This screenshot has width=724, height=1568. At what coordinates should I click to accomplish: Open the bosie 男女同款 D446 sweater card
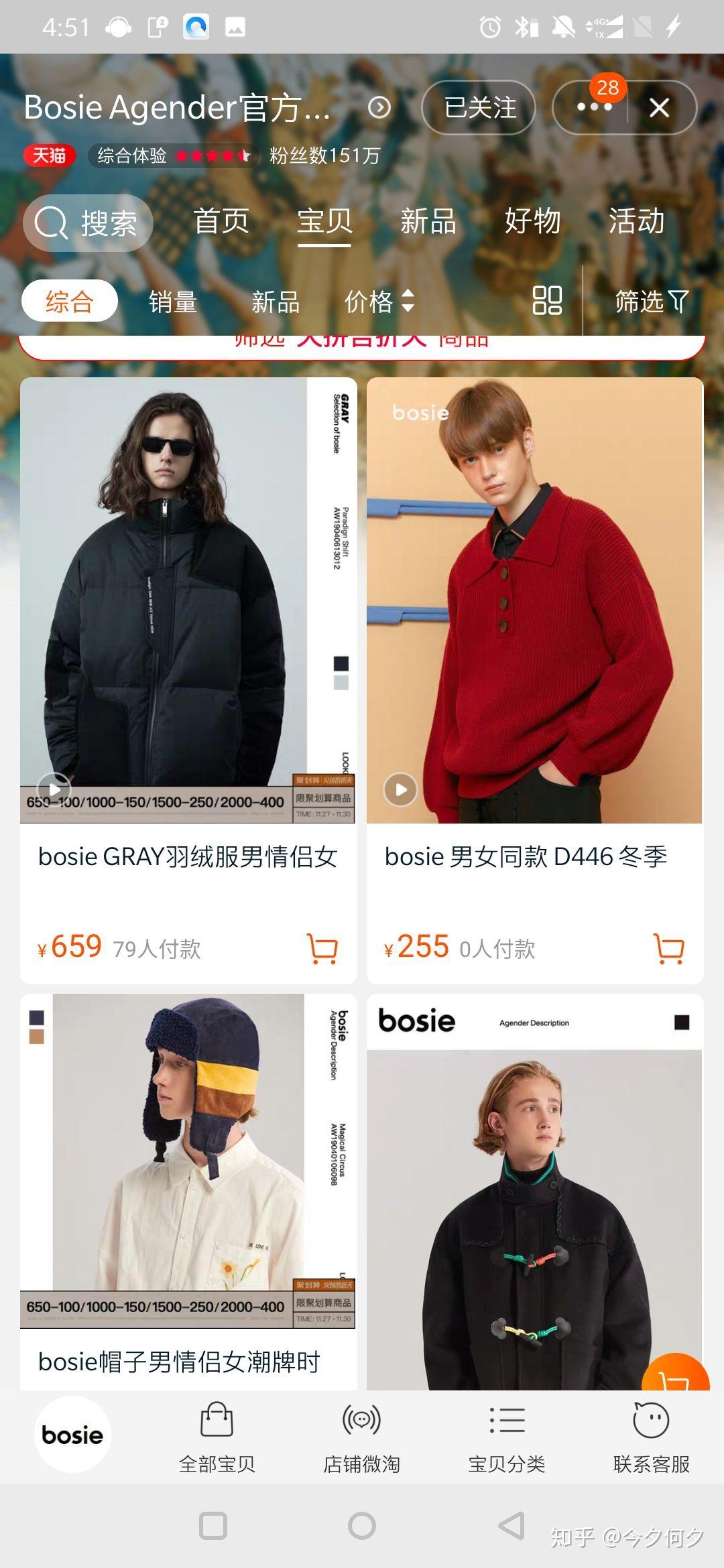[x=534, y=603]
